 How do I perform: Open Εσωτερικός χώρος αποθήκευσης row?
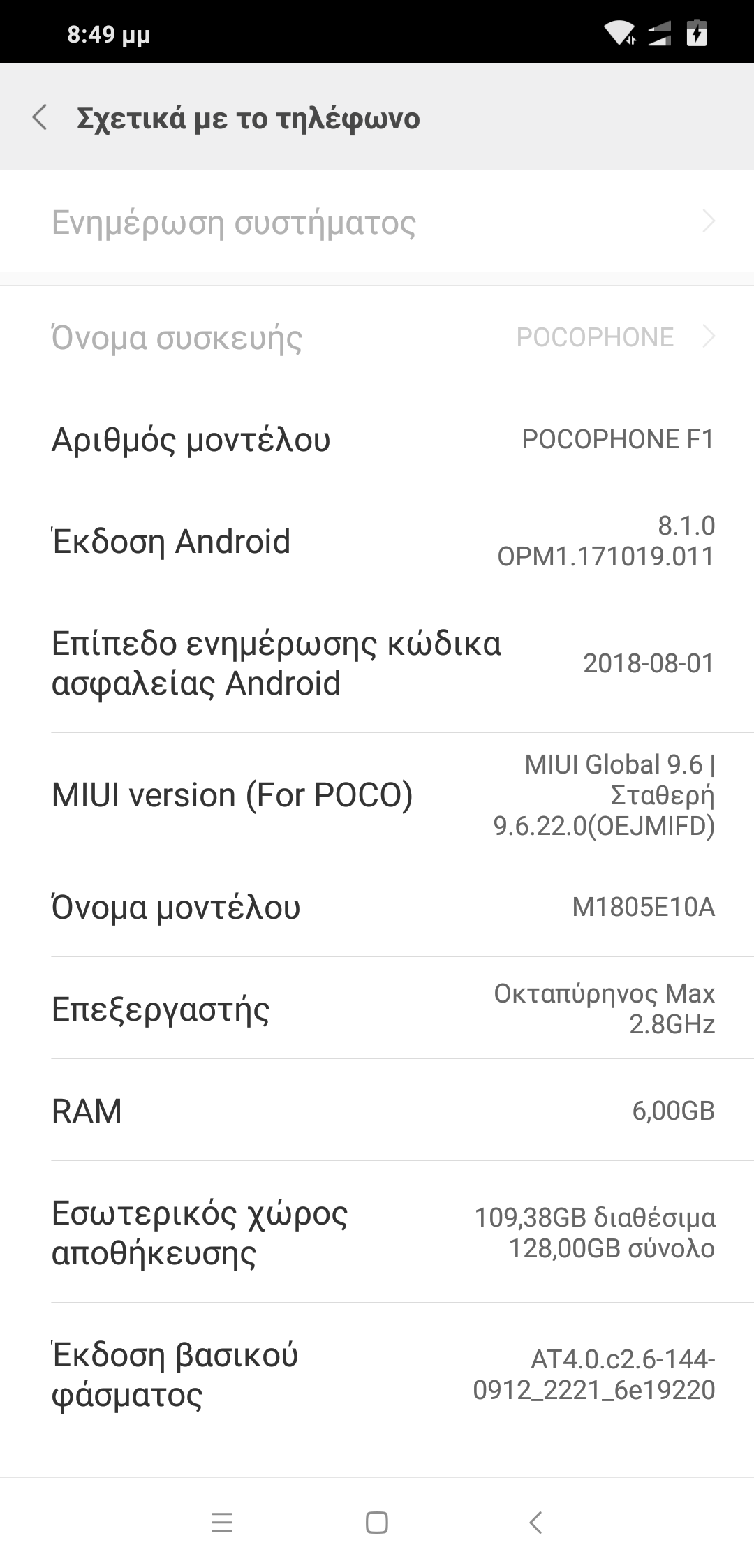[377, 1233]
